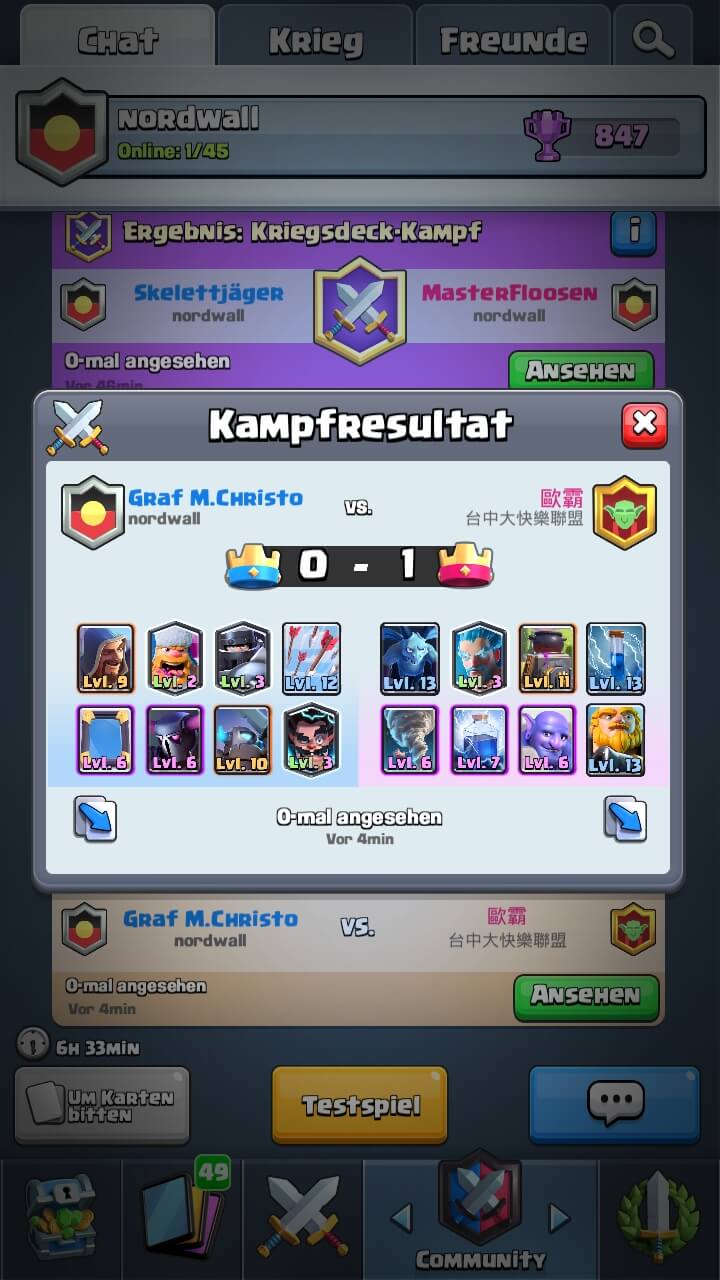Go to the battle crossed-swords tab
This screenshot has width=720, height=1280.
[302, 1215]
